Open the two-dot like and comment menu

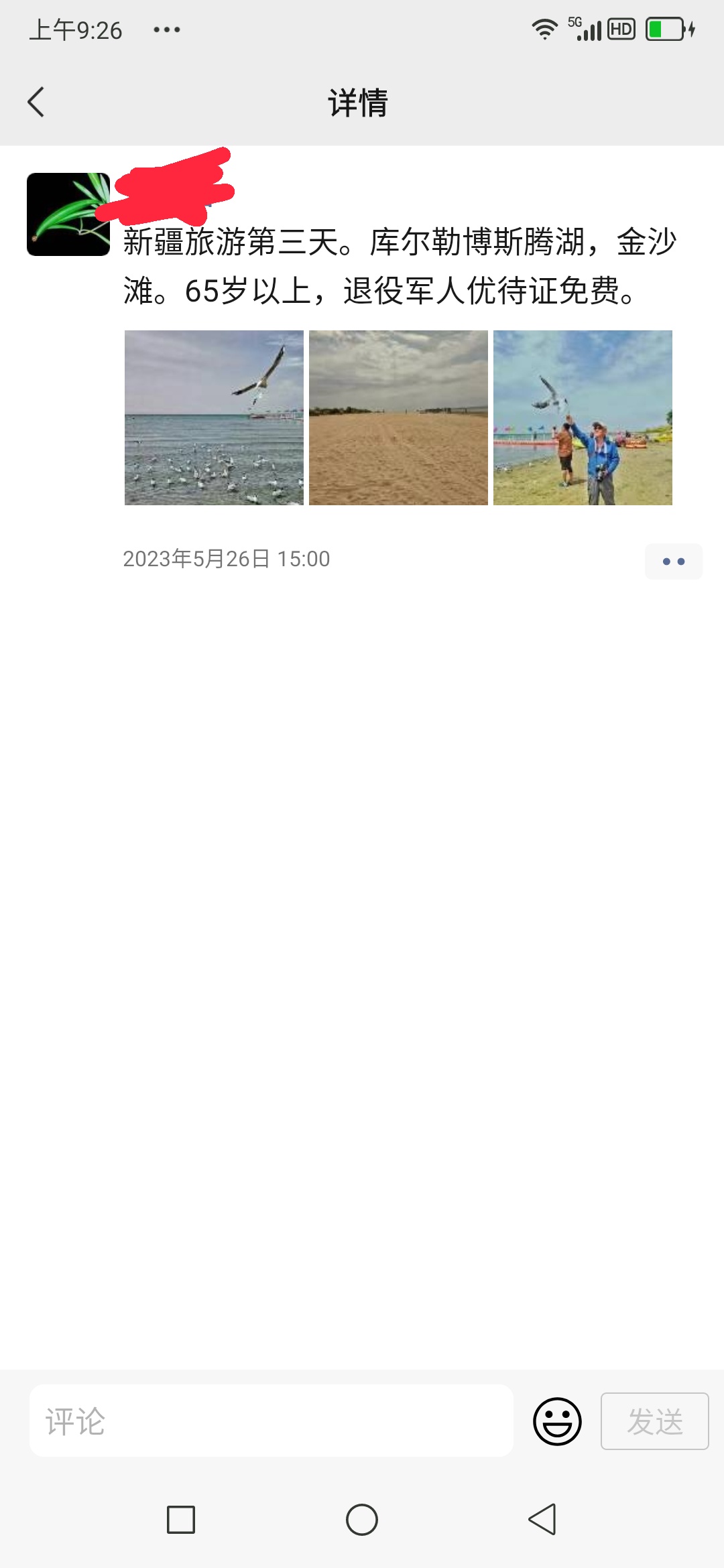tap(673, 562)
